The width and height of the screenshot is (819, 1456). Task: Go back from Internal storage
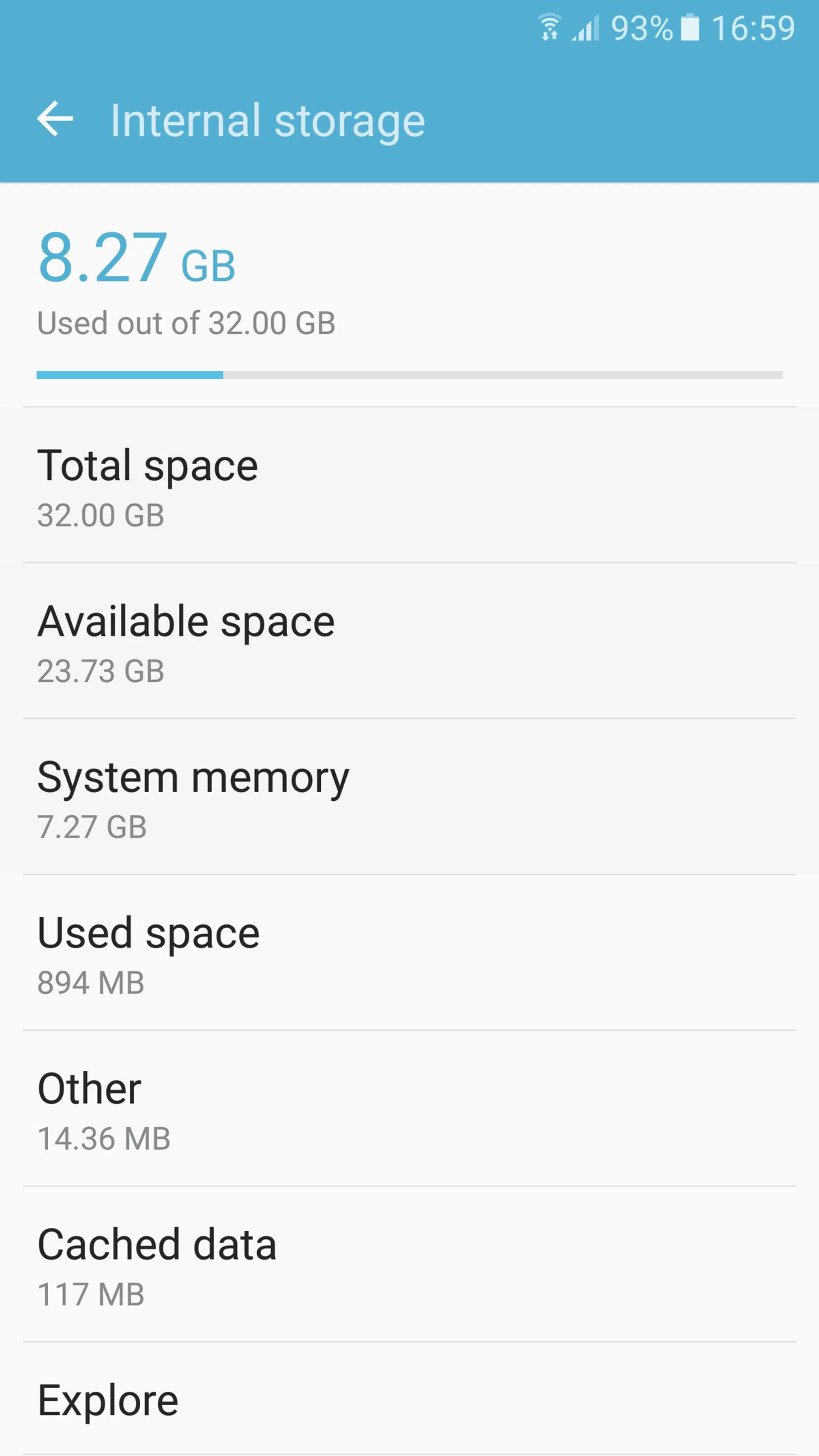(x=55, y=119)
